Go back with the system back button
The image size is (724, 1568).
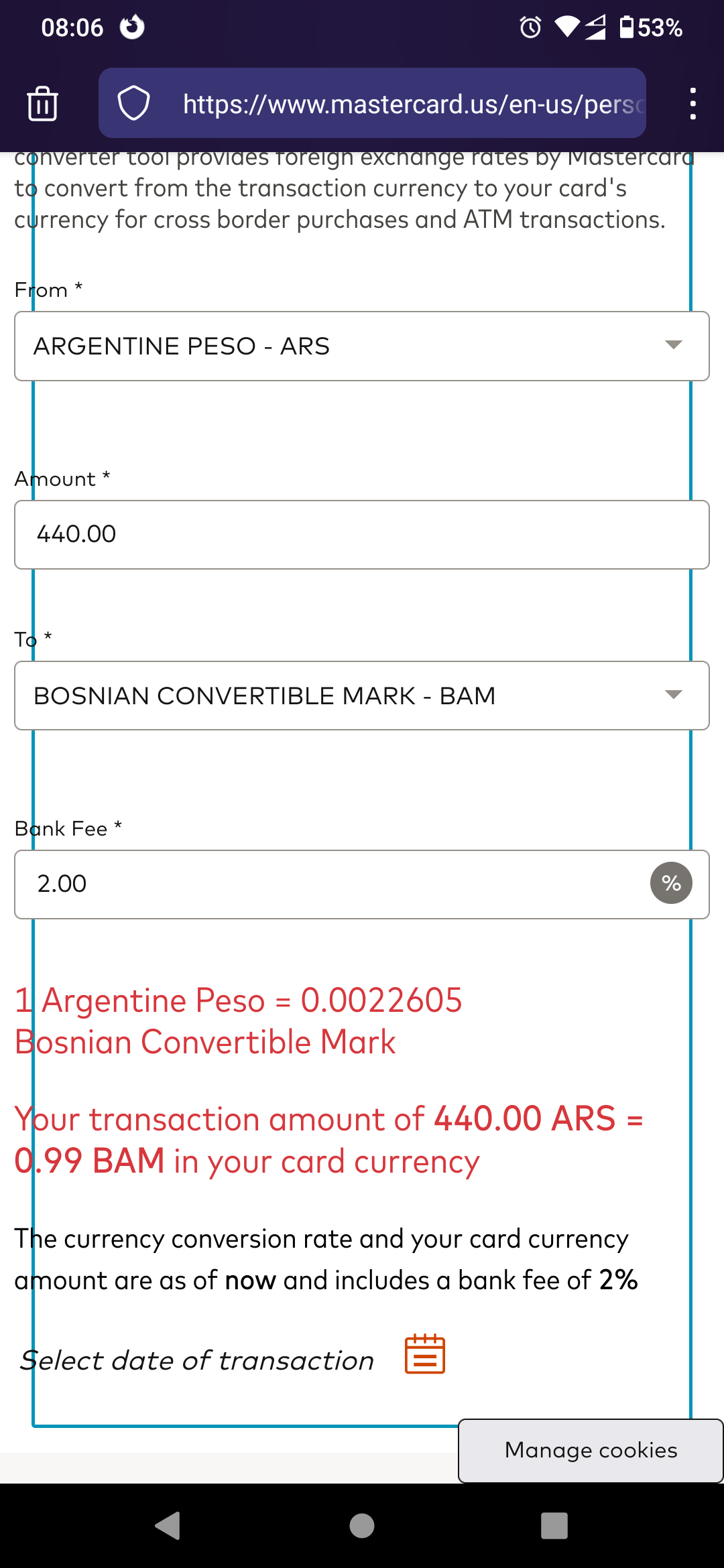coord(168,1526)
